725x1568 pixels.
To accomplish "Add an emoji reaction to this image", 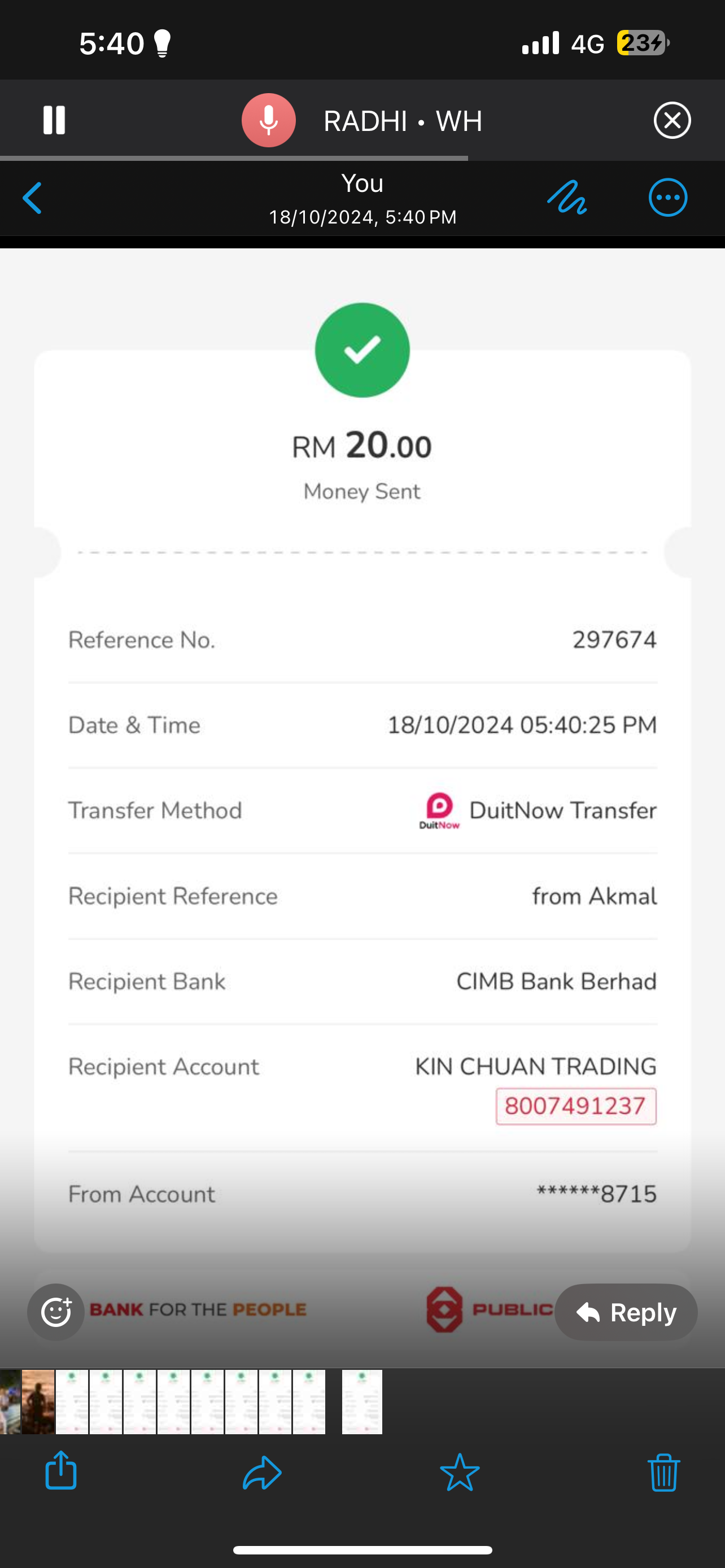I will click(x=56, y=1312).
